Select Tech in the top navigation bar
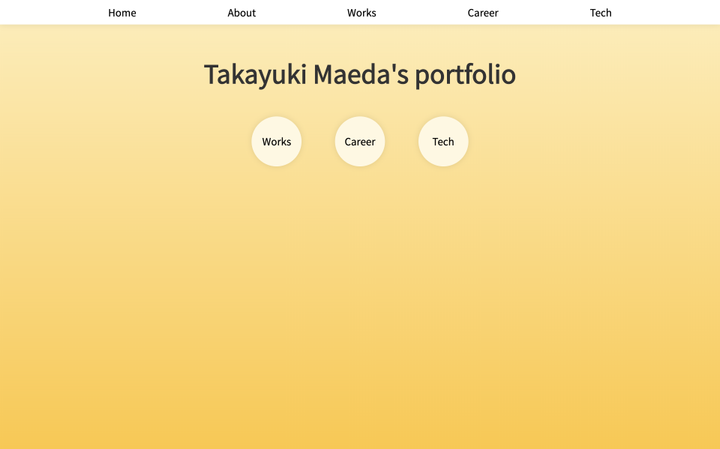 [x=600, y=13]
